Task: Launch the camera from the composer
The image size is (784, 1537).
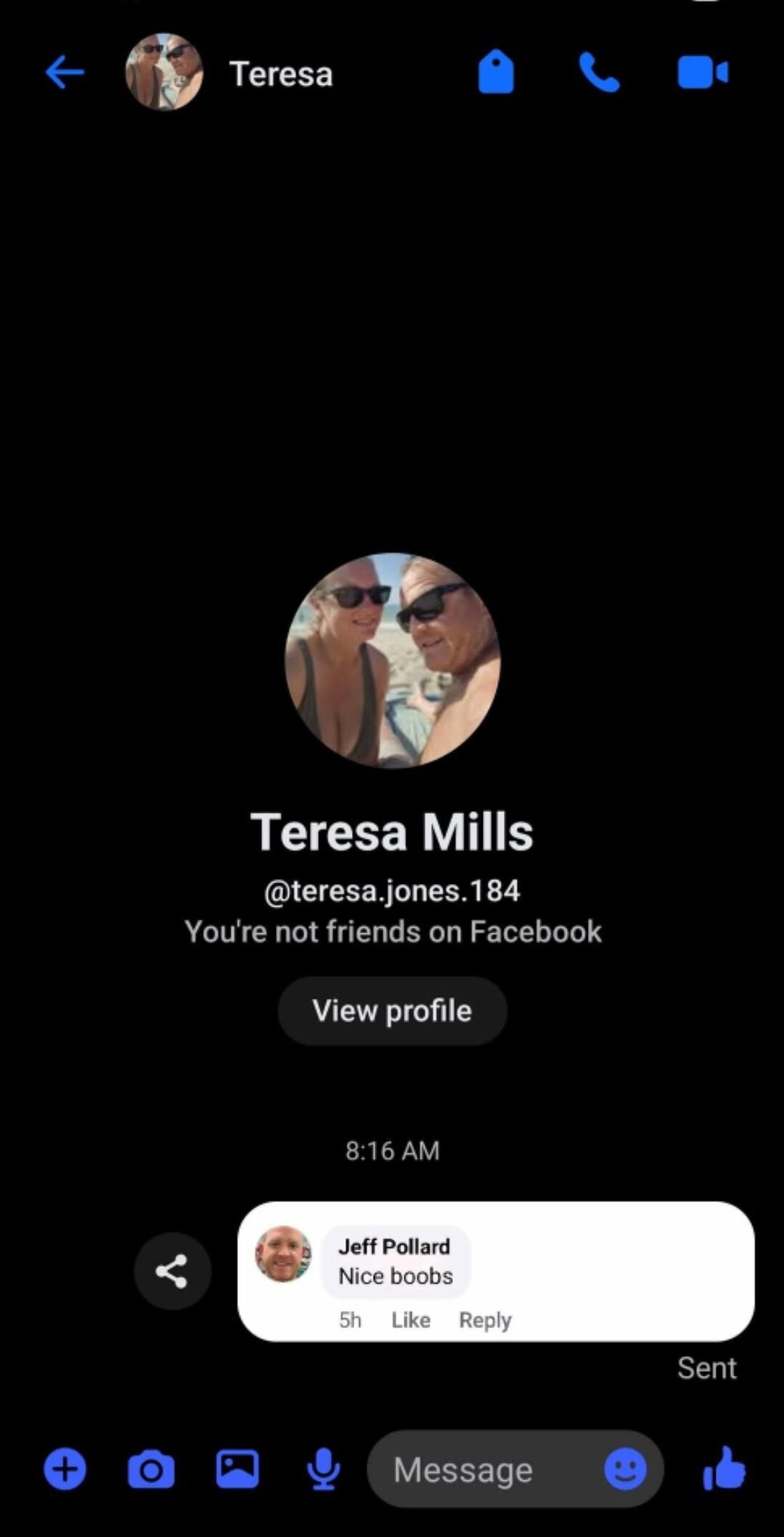Action: pos(151,1469)
